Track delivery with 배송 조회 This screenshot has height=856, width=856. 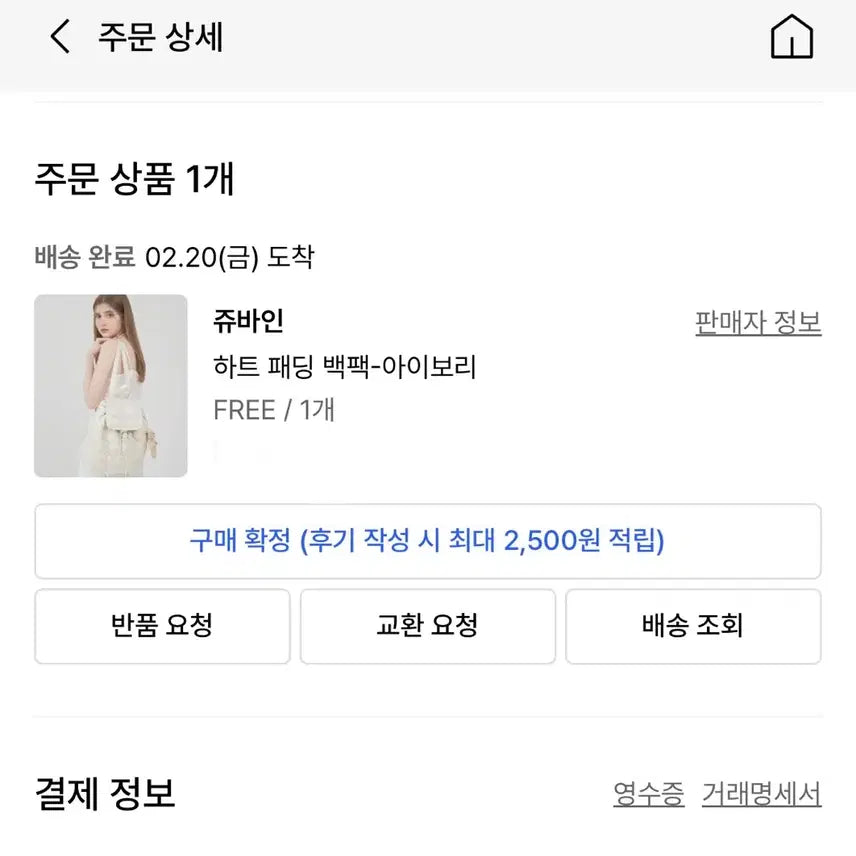point(693,626)
